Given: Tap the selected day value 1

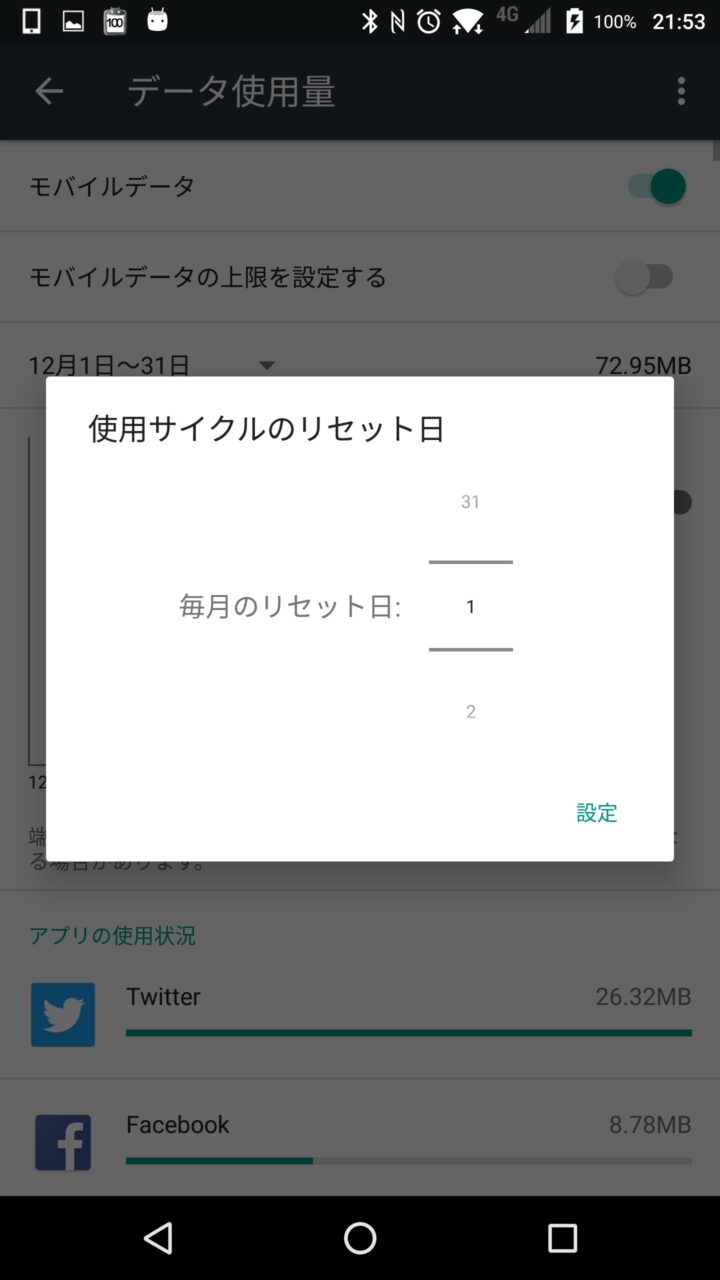Looking at the screenshot, I should point(470,607).
